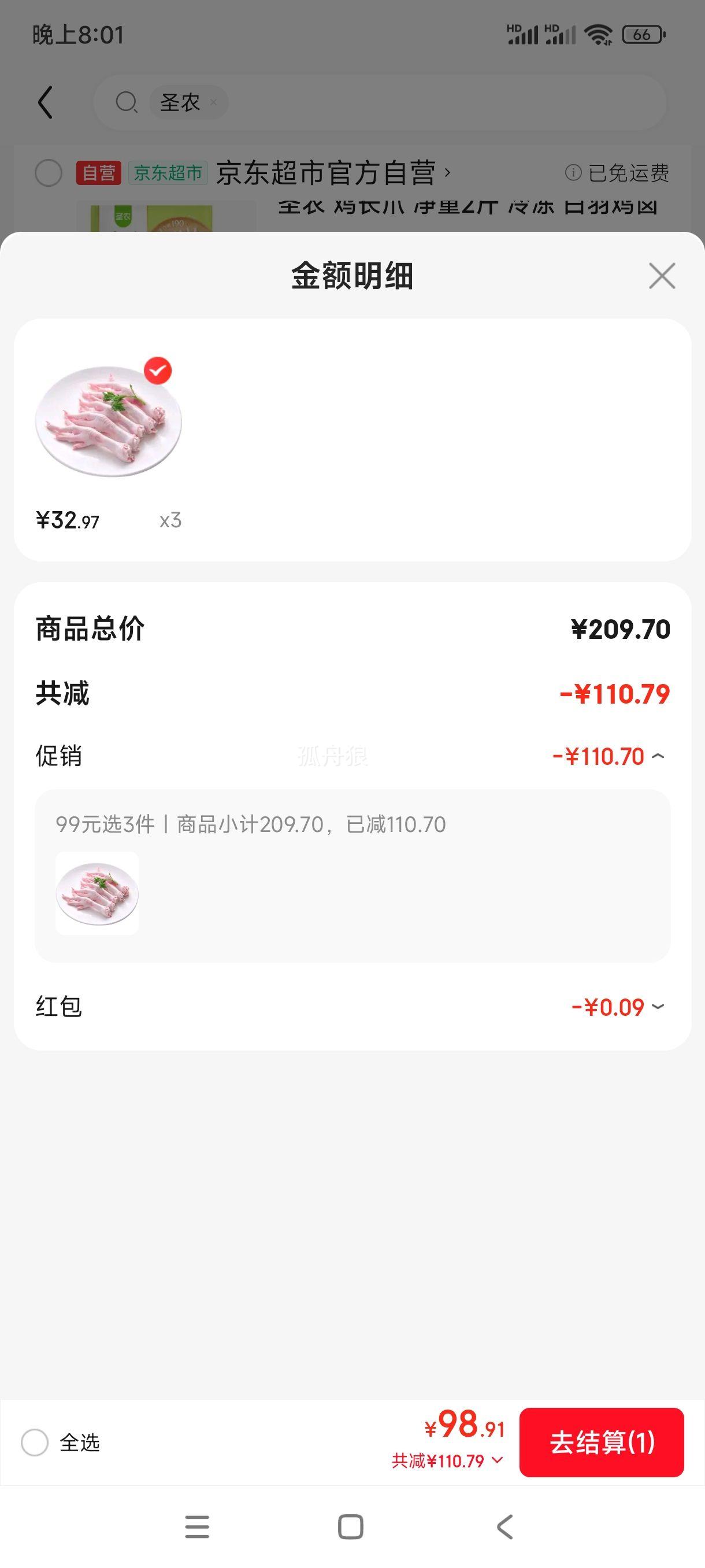Uncheck the selected chicken feet item
705x1568 pixels.
coord(158,371)
